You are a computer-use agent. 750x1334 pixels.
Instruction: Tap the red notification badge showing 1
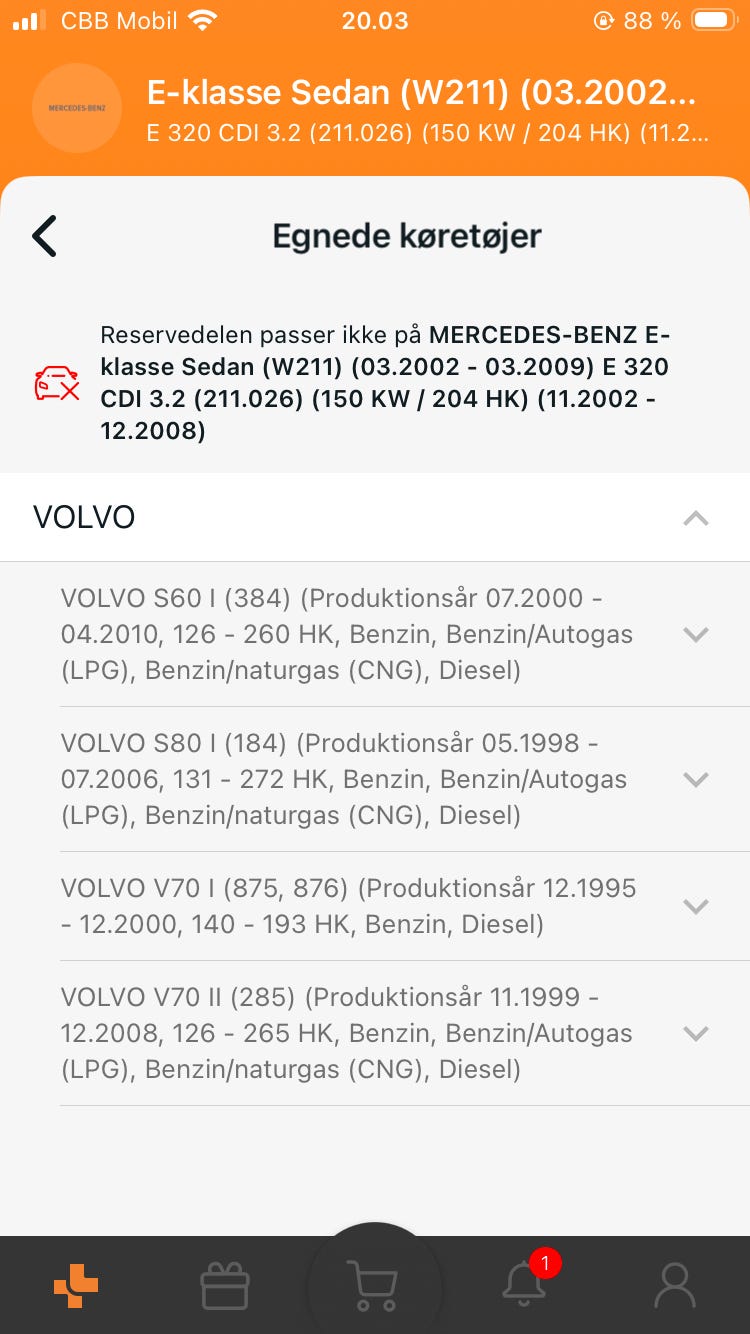coord(544,1263)
